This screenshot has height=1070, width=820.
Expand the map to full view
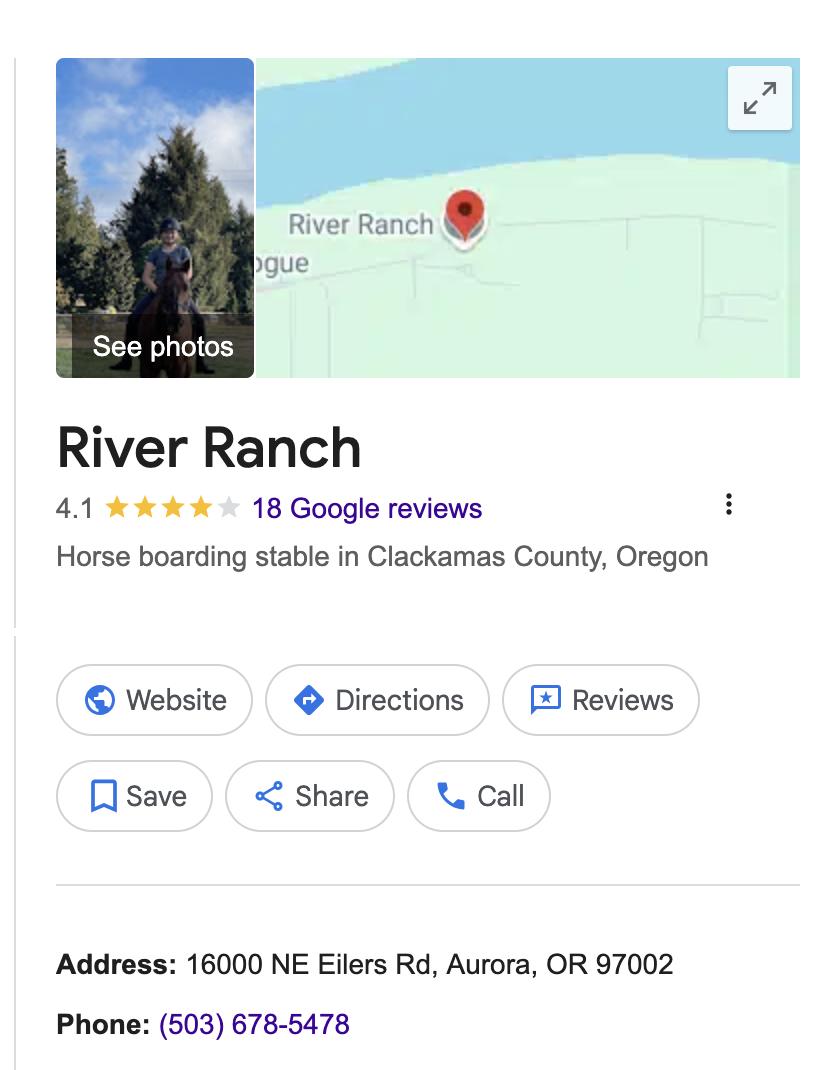tap(759, 98)
